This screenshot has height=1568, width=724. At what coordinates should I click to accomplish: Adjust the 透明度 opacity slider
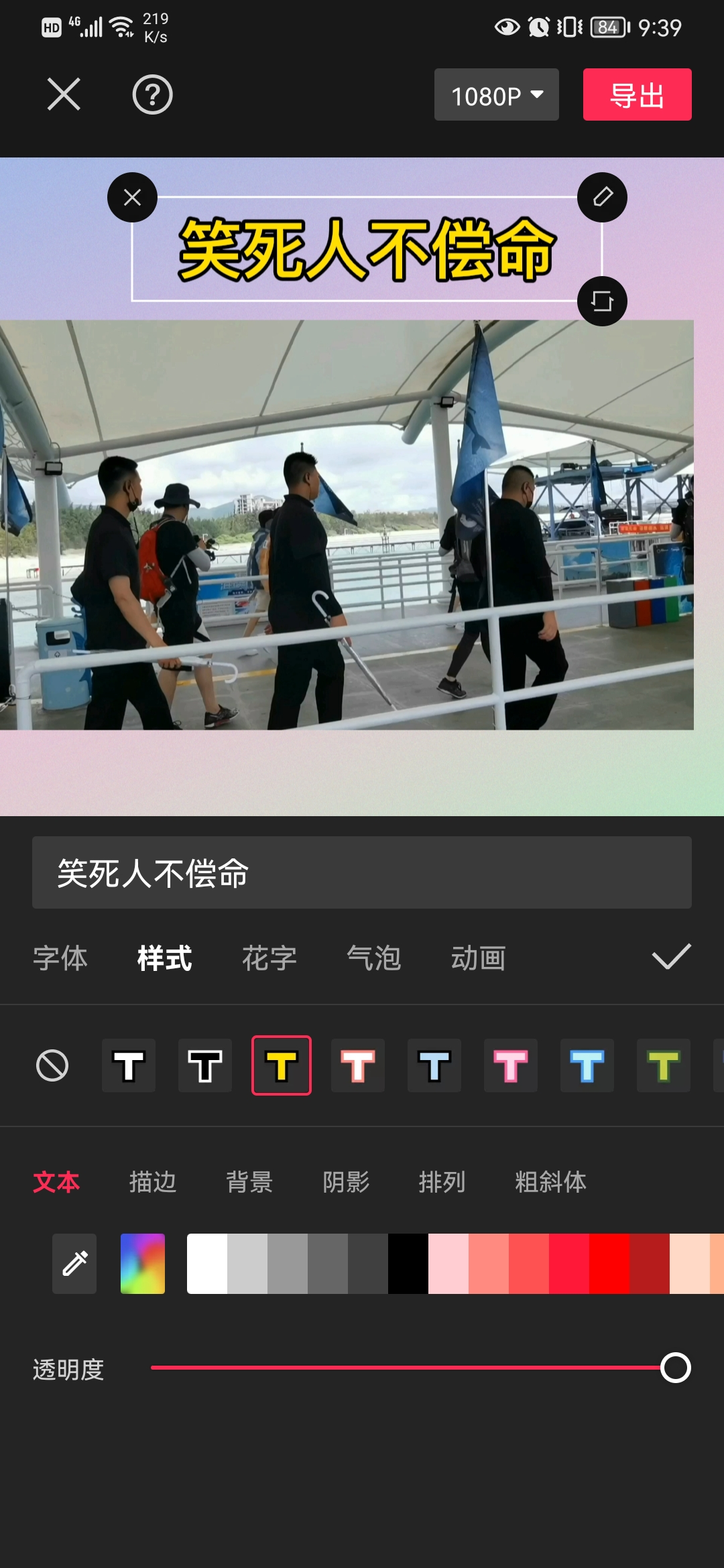[x=675, y=1368]
